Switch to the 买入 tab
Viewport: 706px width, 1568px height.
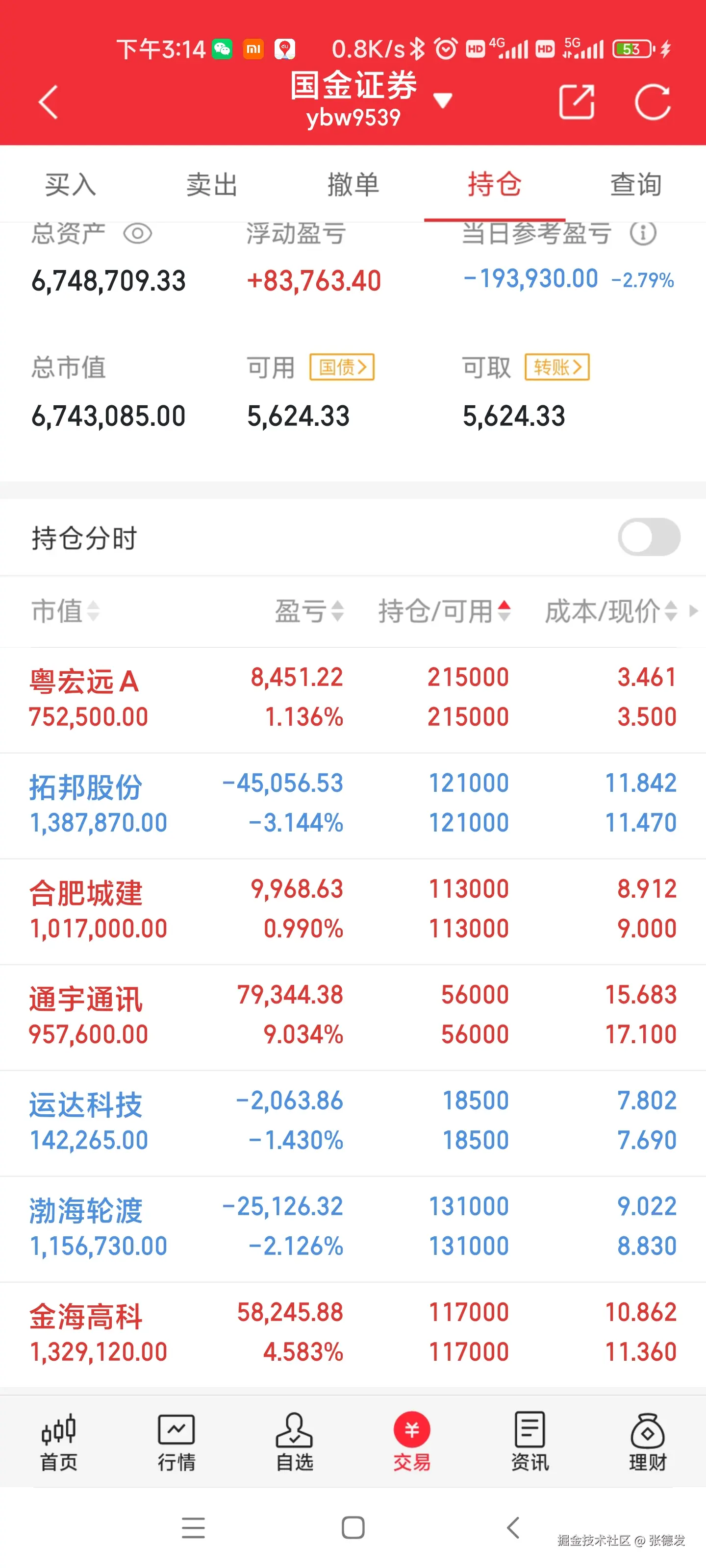71,184
